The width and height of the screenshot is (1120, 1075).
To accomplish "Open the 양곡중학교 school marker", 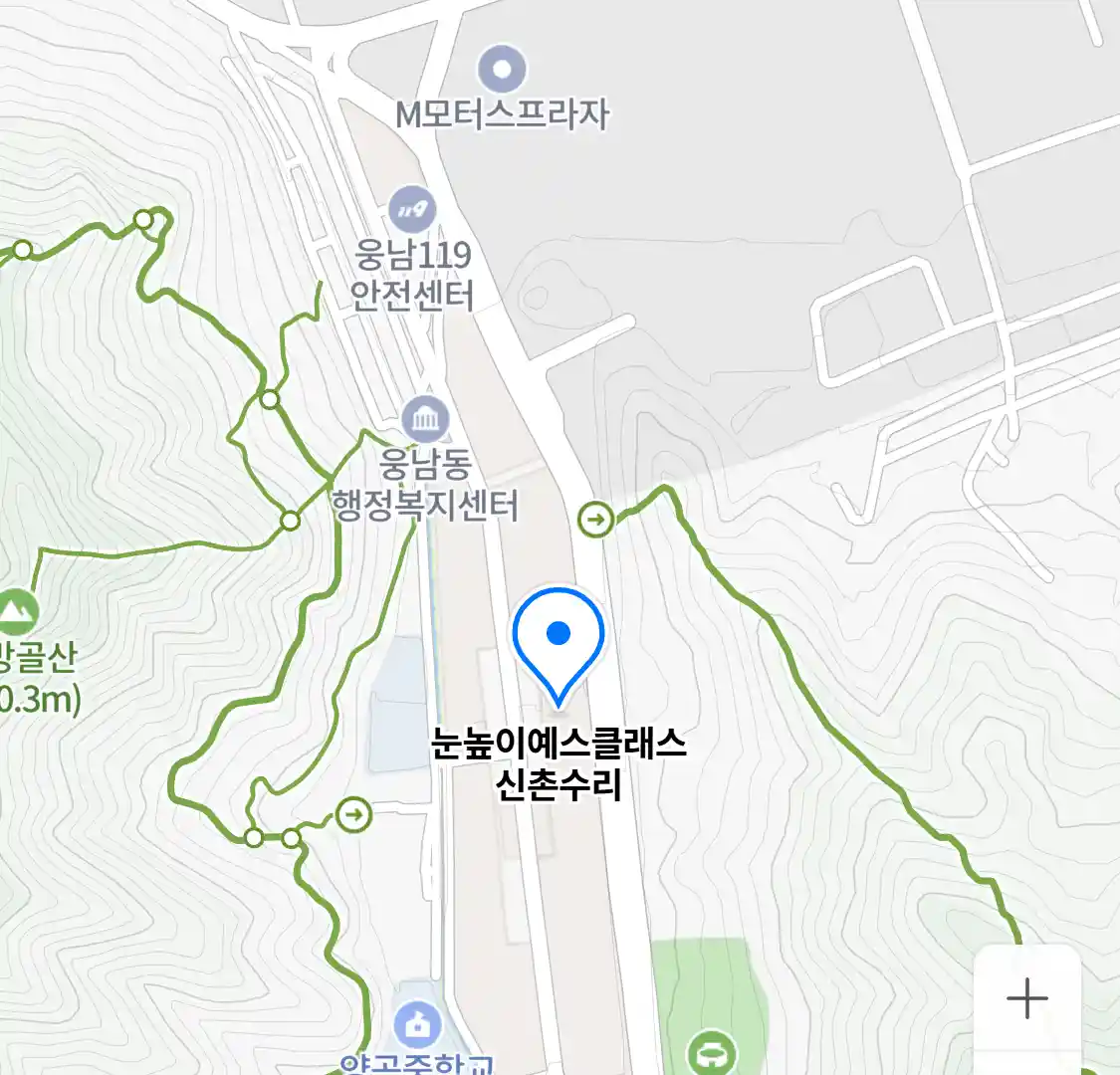I will coord(417,1024).
